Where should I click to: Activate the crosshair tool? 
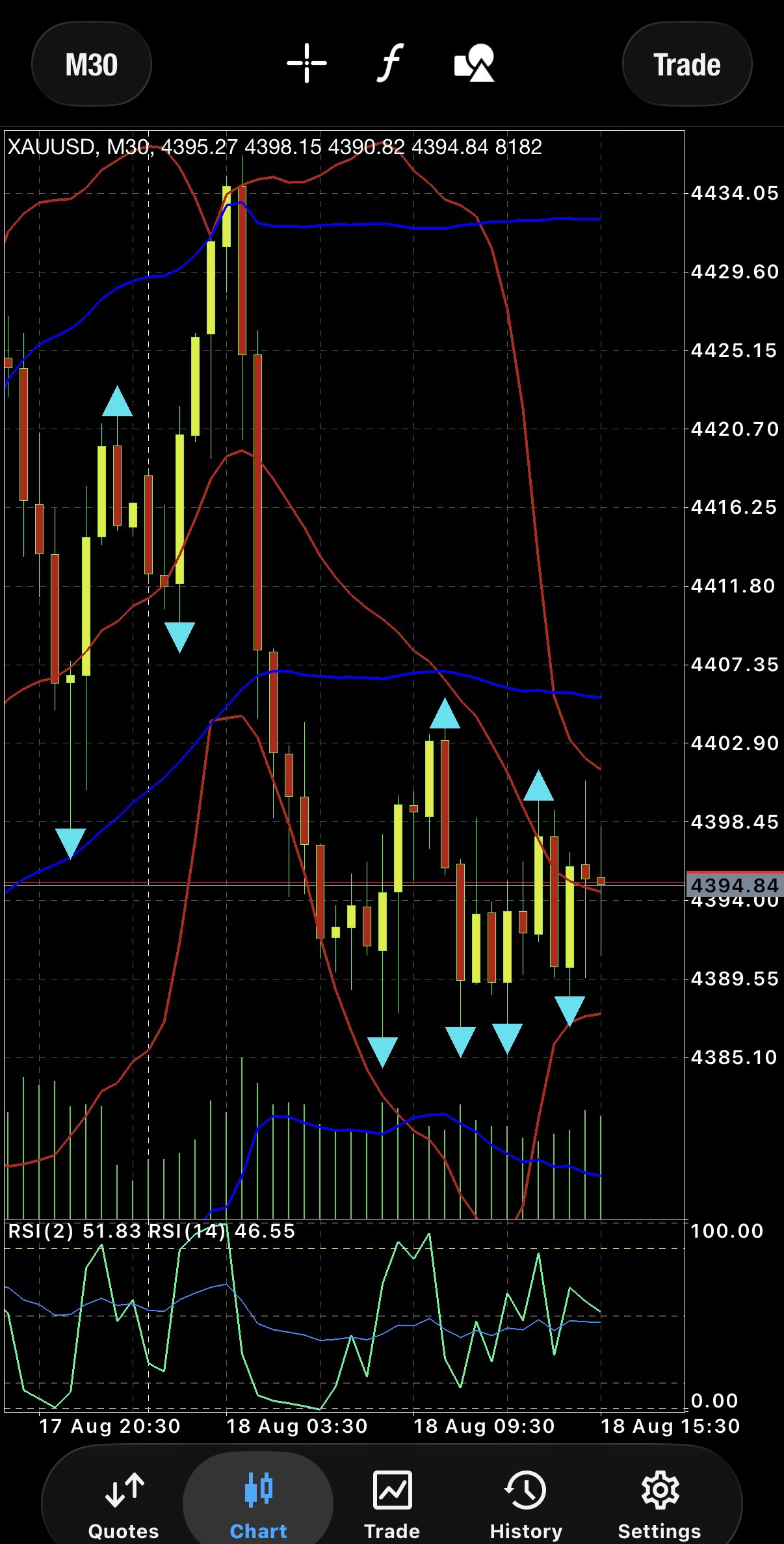pos(307,63)
